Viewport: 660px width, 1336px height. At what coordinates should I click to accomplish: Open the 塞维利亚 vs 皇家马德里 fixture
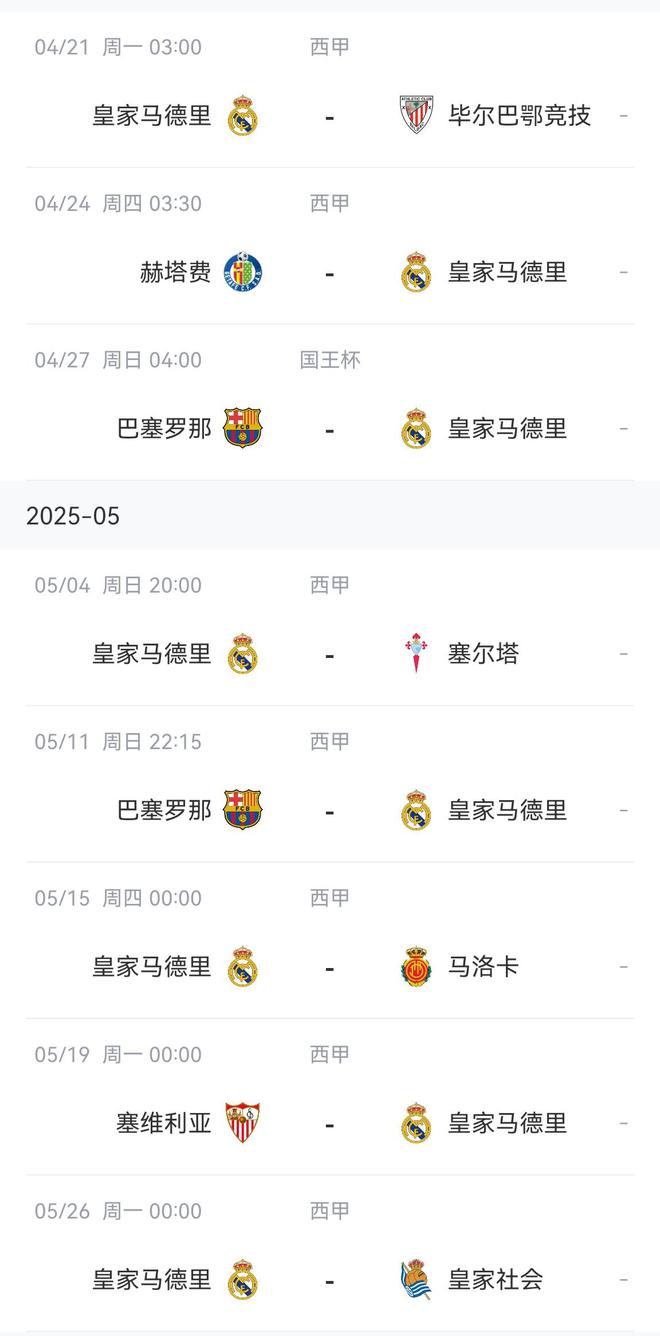point(330,1123)
